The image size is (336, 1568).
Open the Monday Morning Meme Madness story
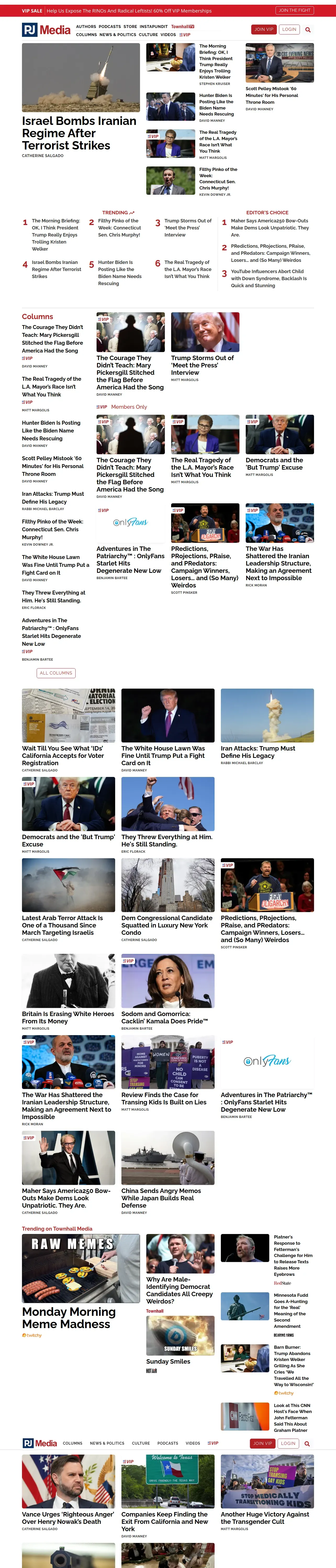pos(69,1318)
